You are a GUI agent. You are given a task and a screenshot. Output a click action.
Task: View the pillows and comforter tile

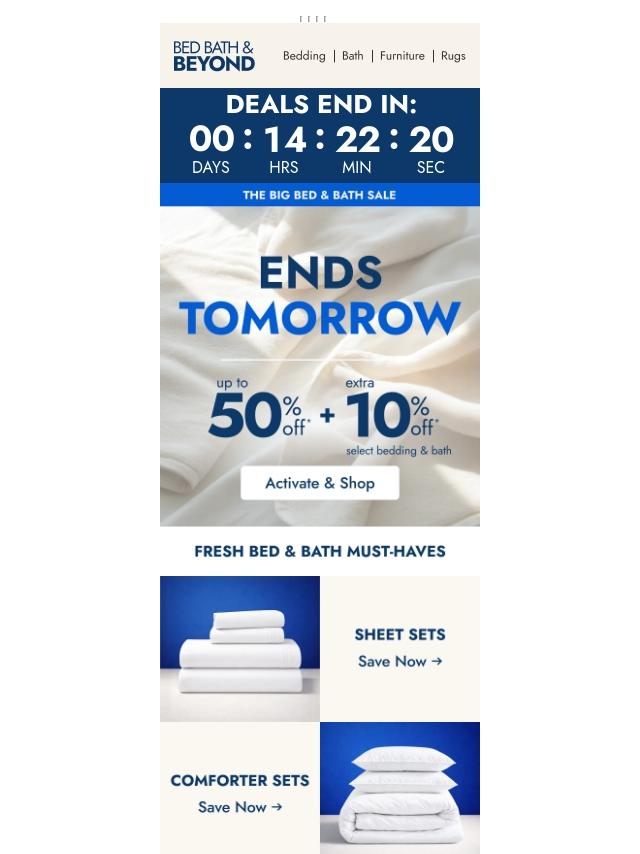click(400, 788)
